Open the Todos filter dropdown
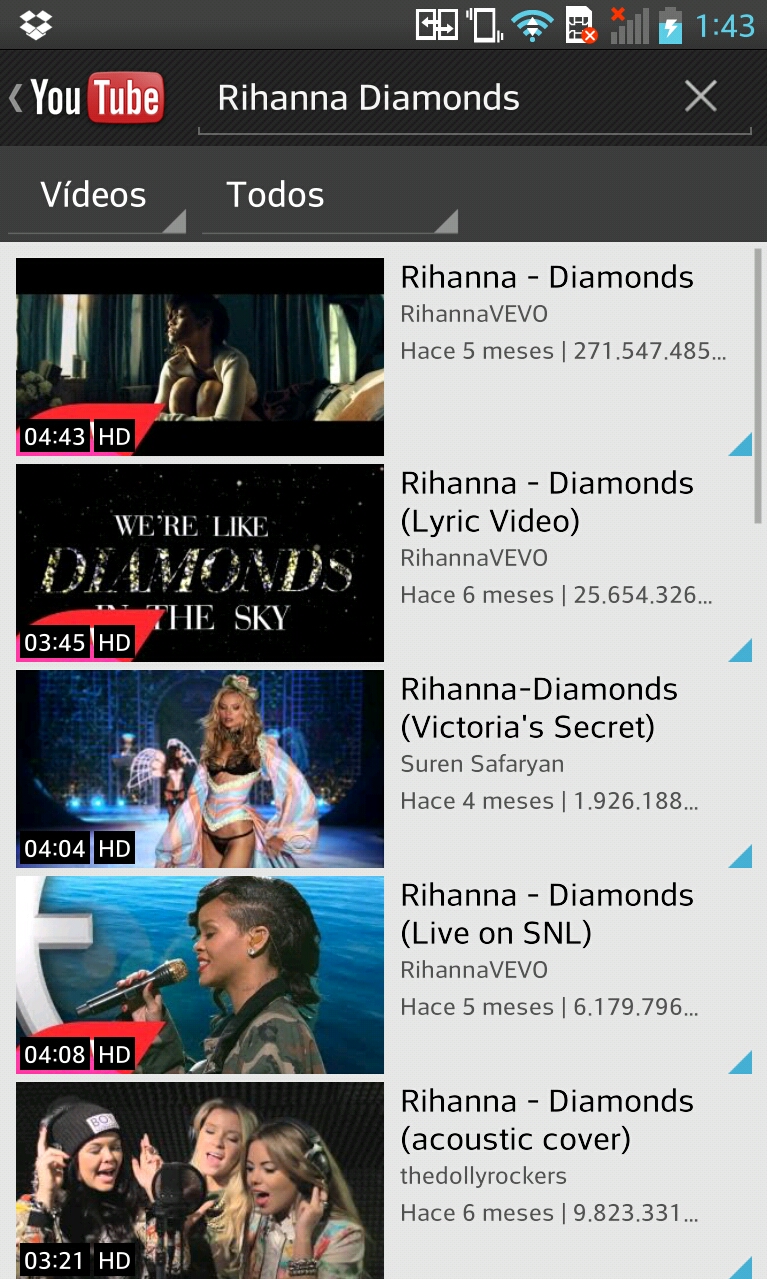 [x=329, y=196]
